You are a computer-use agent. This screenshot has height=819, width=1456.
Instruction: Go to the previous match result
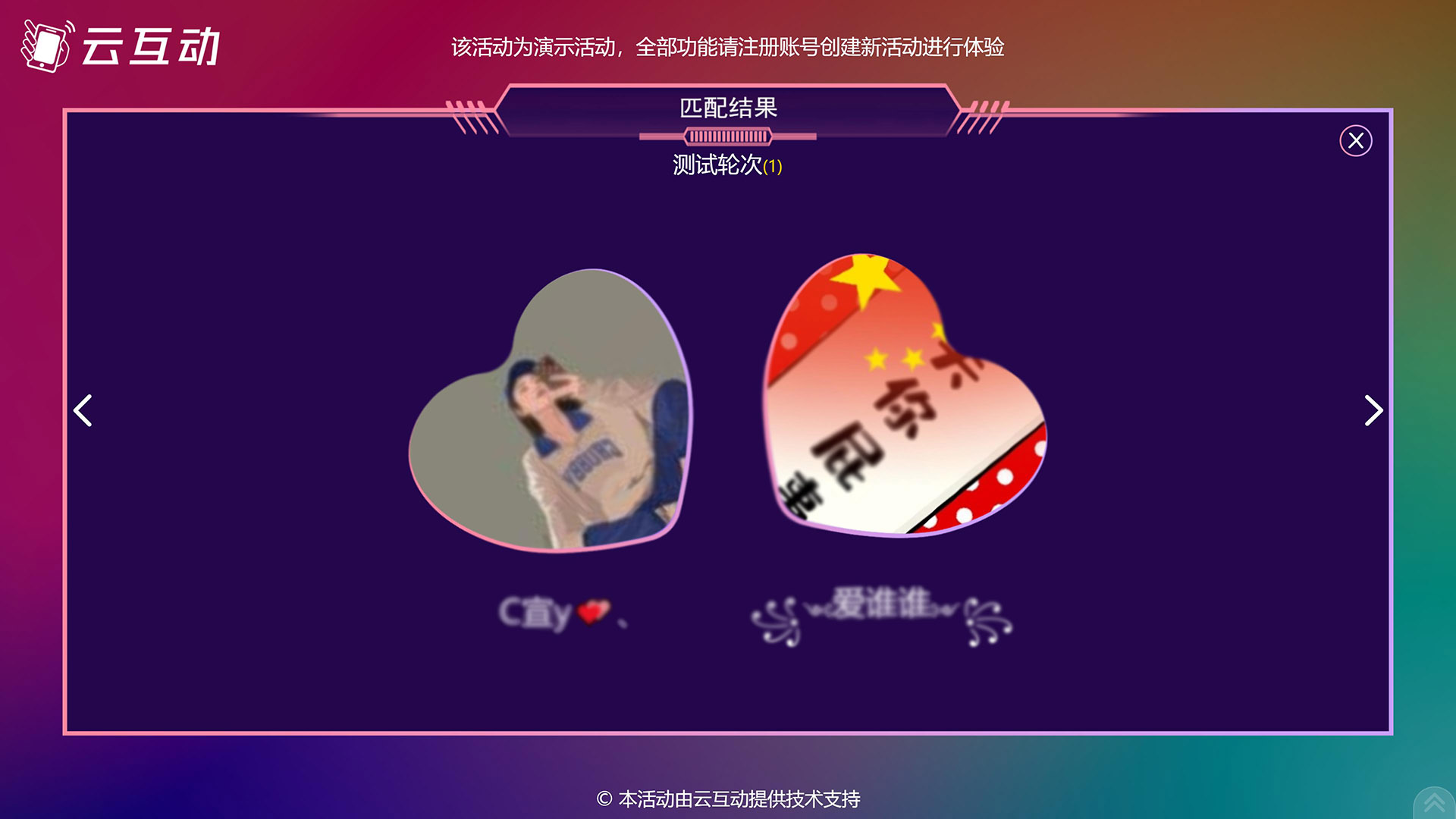83,410
